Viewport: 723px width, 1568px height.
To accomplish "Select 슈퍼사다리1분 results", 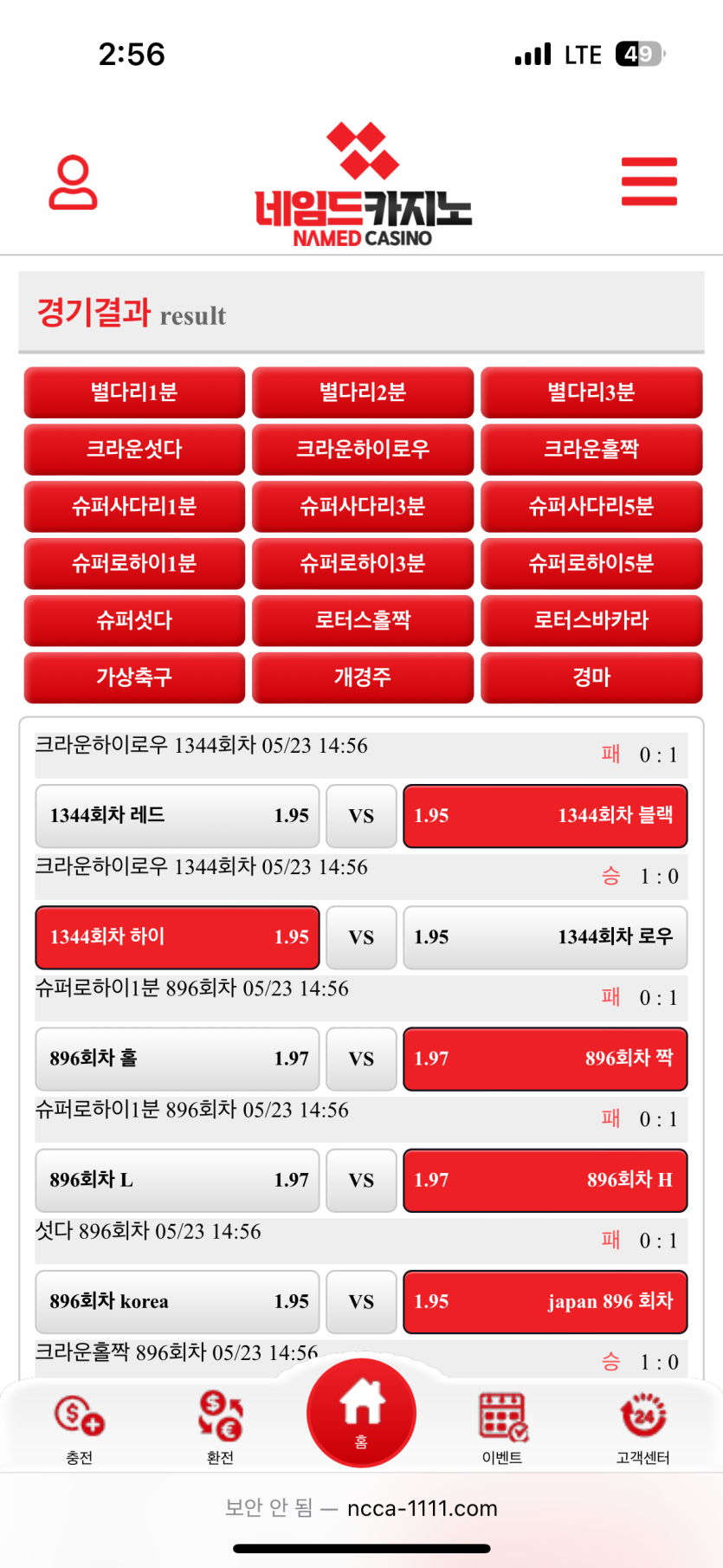I will pyautogui.click(x=134, y=506).
